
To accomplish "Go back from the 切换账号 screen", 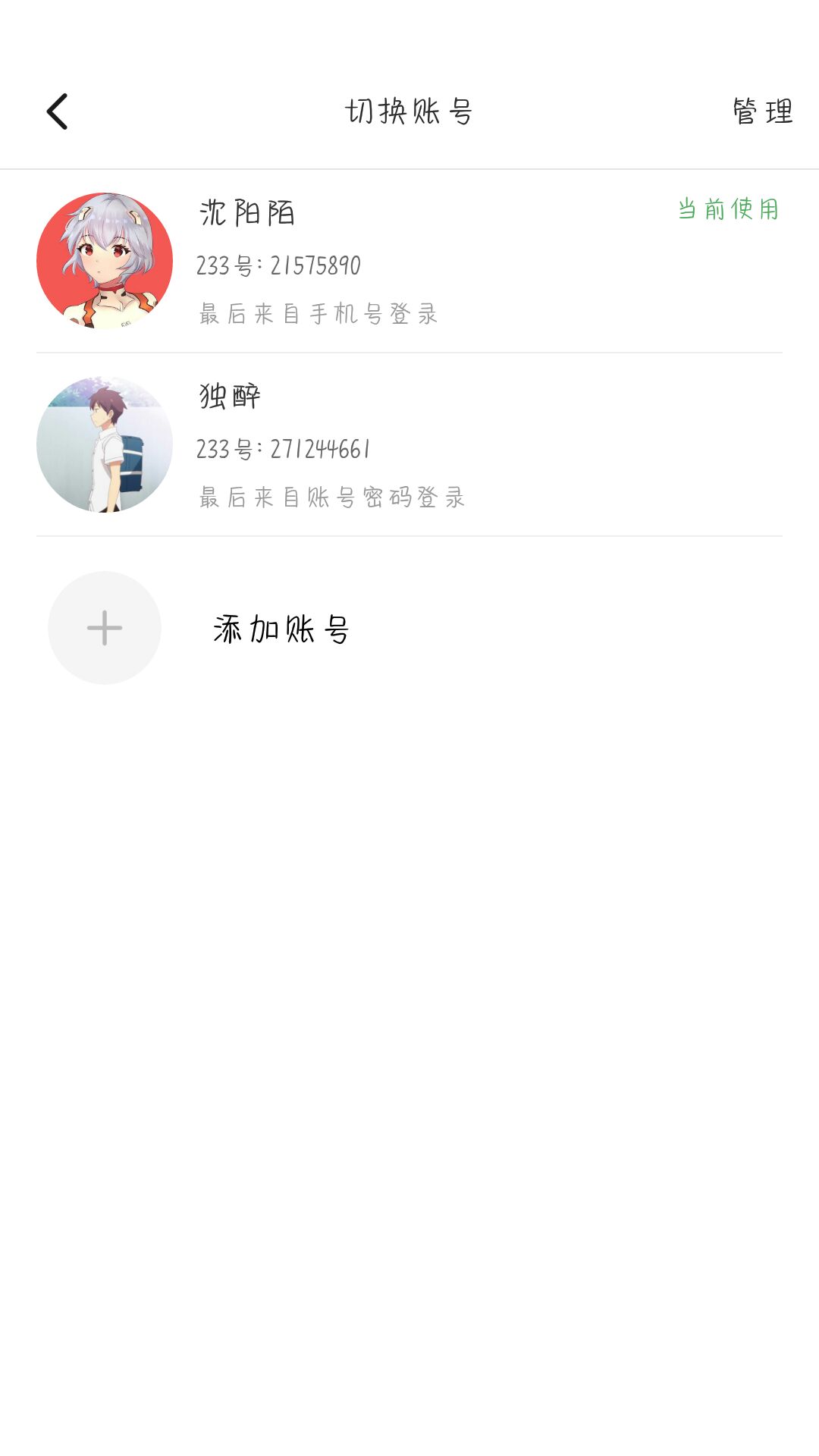I will click(x=58, y=112).
